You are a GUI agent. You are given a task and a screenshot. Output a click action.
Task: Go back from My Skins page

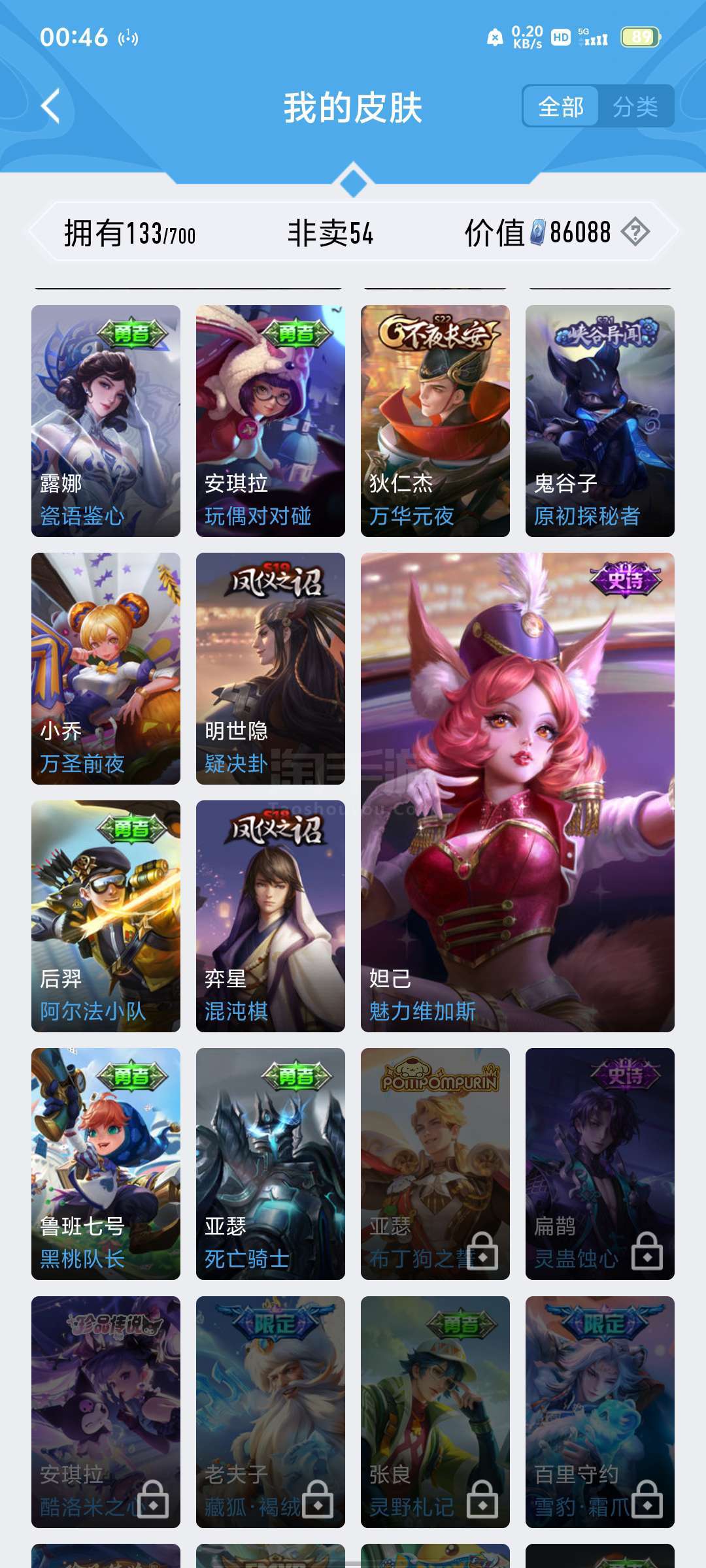point(51,106)
